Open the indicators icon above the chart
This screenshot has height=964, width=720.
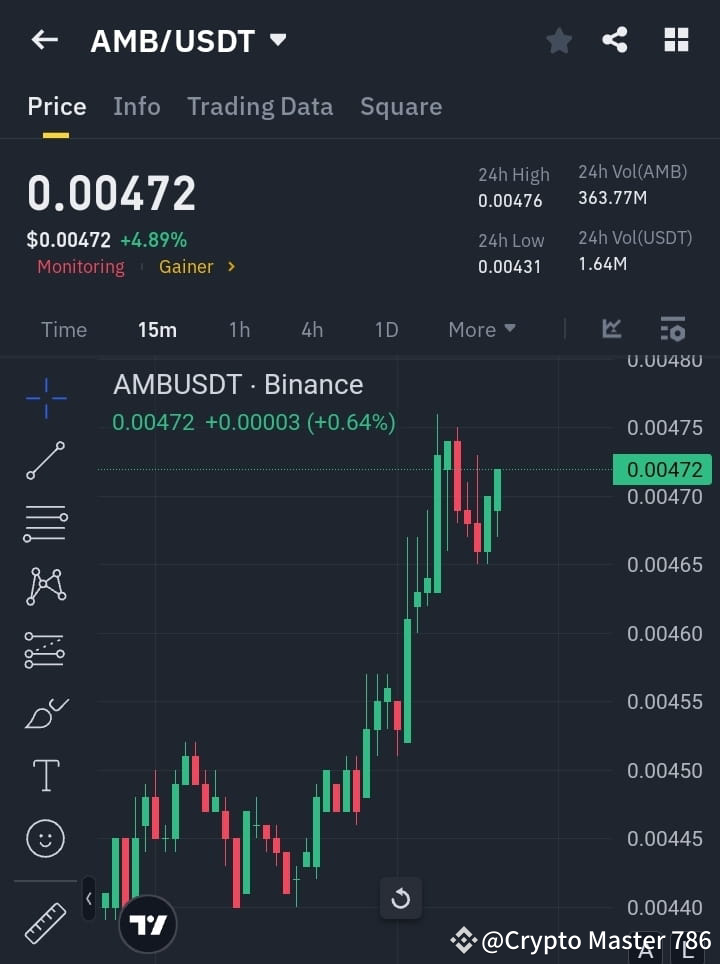[x=611, y=329]
